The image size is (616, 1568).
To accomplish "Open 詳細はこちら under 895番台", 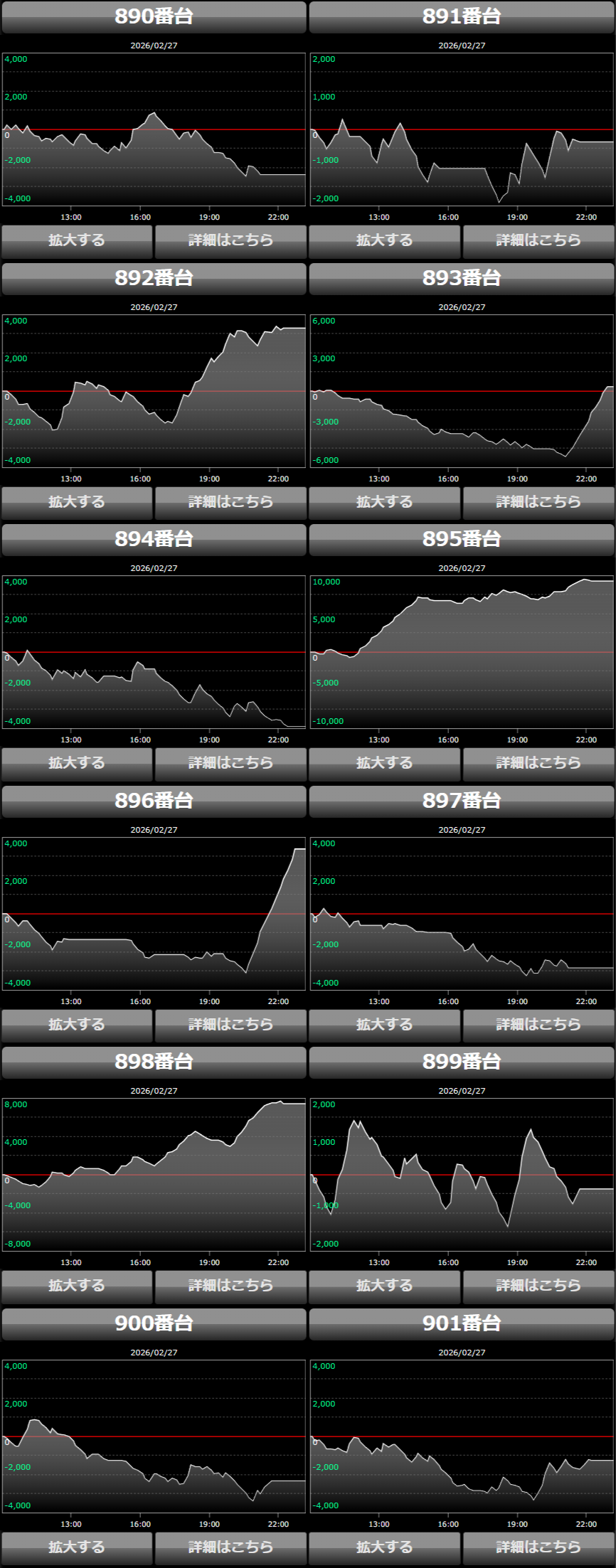I will (538, 763).
